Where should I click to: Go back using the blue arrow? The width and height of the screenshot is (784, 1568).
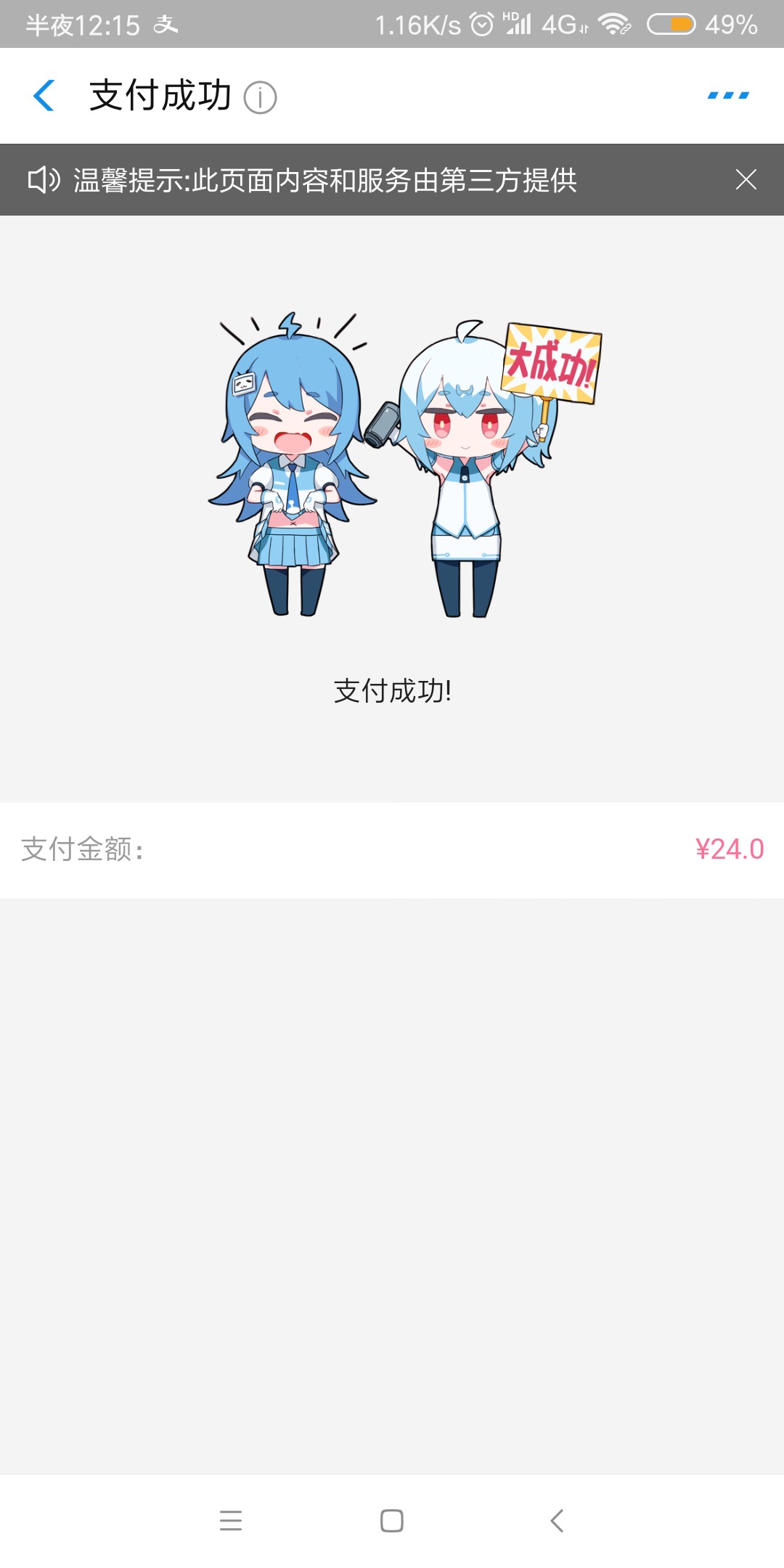(x=44, y=96)
